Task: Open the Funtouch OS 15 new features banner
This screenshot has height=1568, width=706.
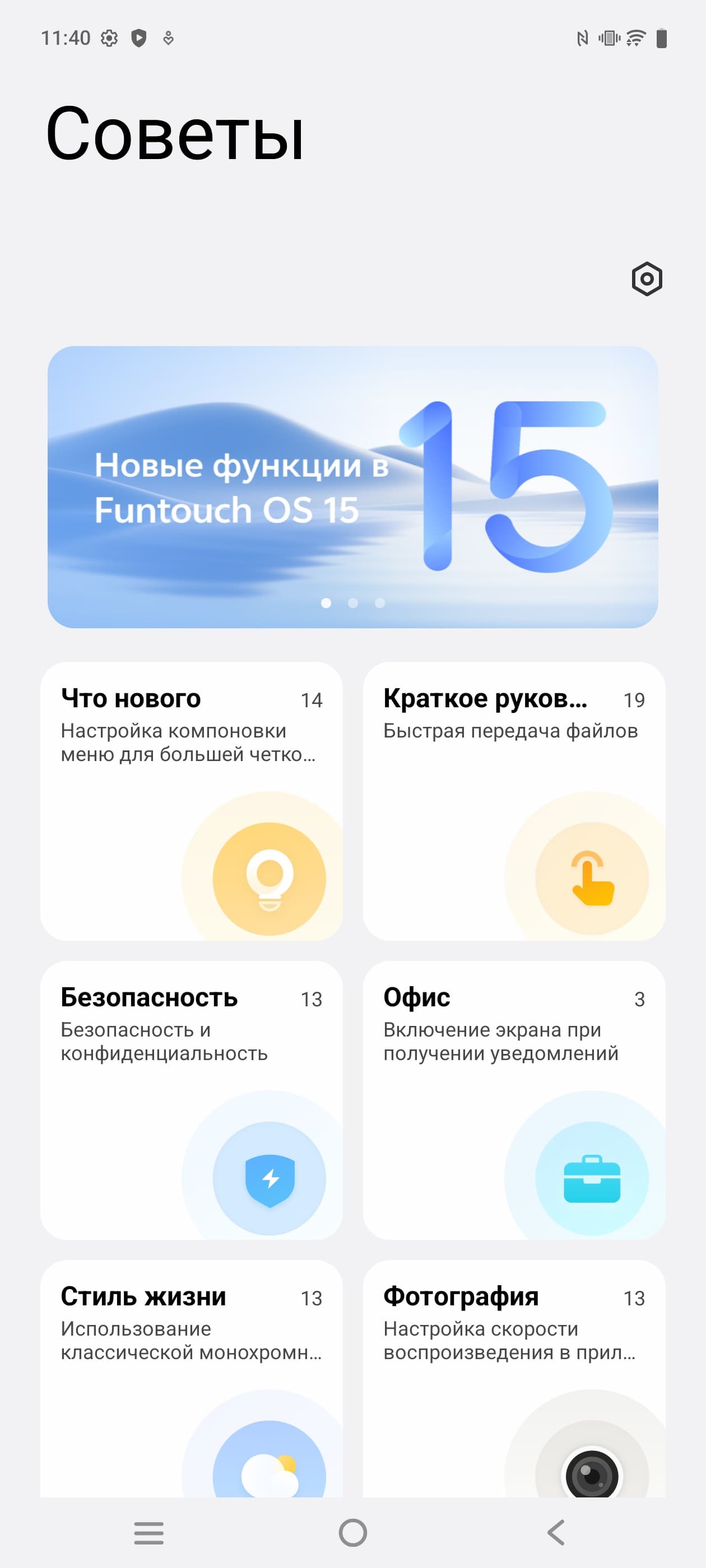Action: coord(352,487)
